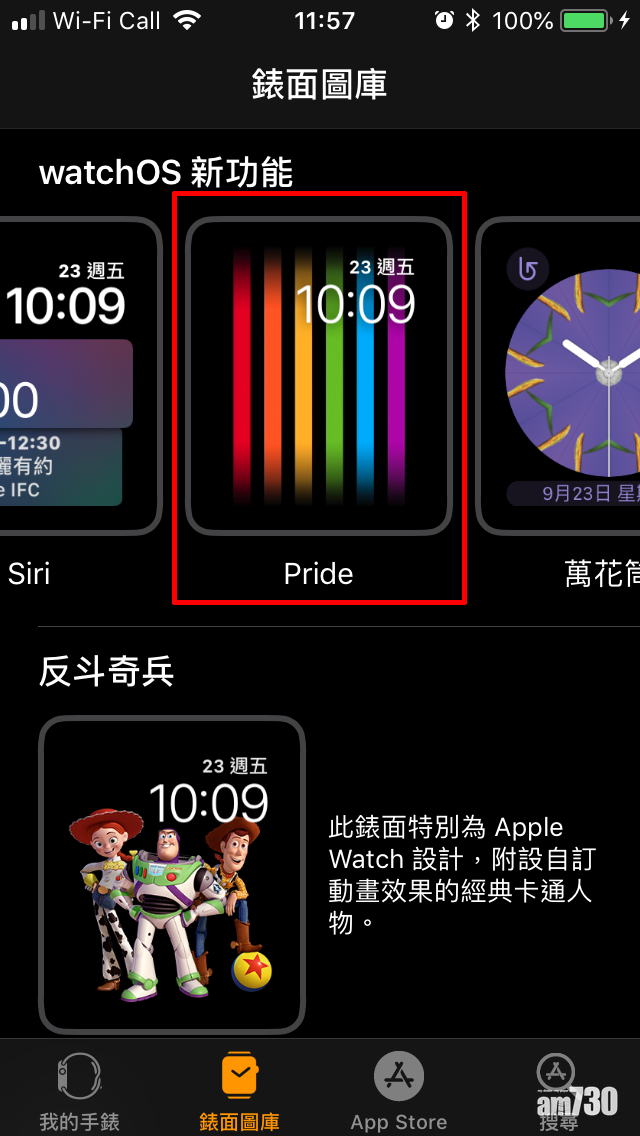Switch to the 搜尋 tab
Image resolution: width=640 pixels, height=1136 pixels.
559,1089
